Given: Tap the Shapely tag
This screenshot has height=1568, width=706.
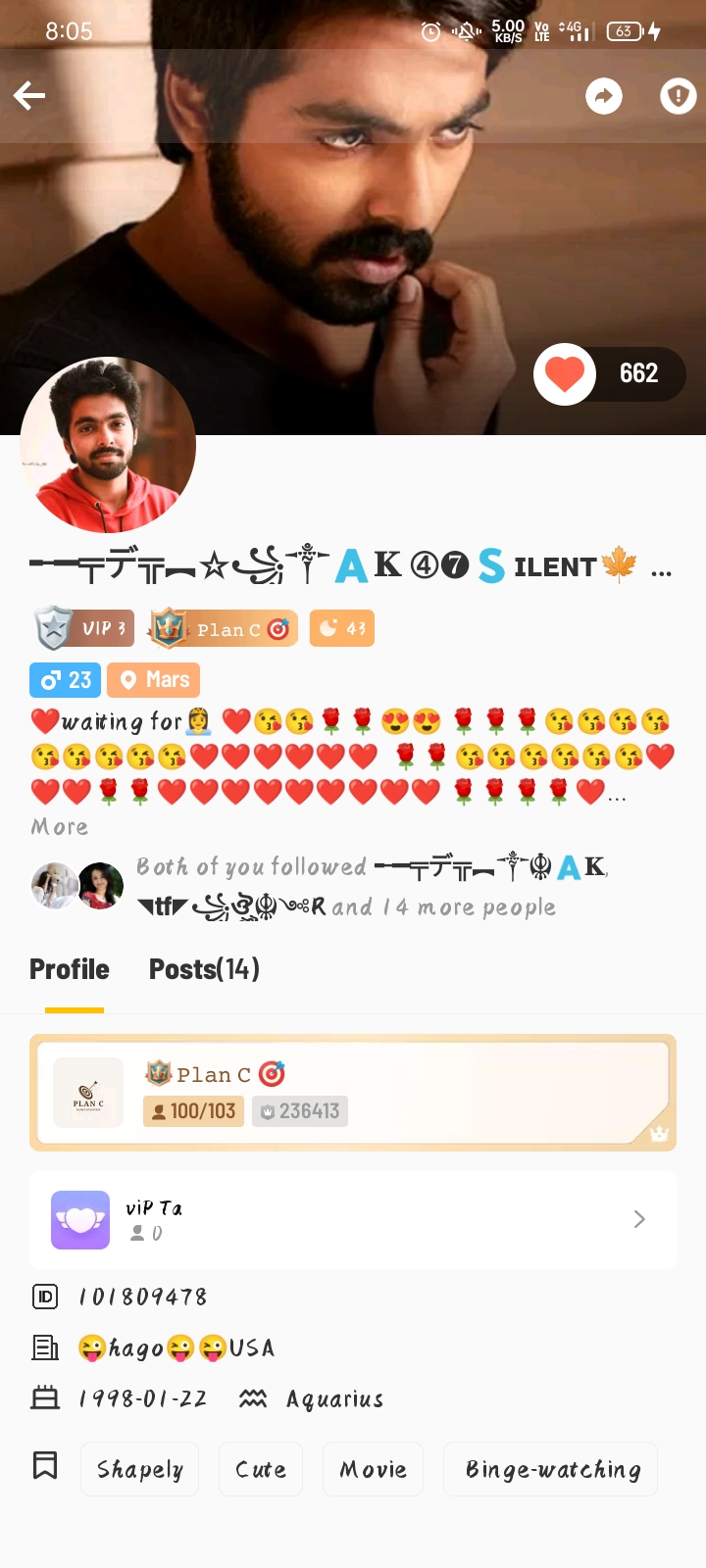Looking at the screenshot, I should pos(140,1469).
